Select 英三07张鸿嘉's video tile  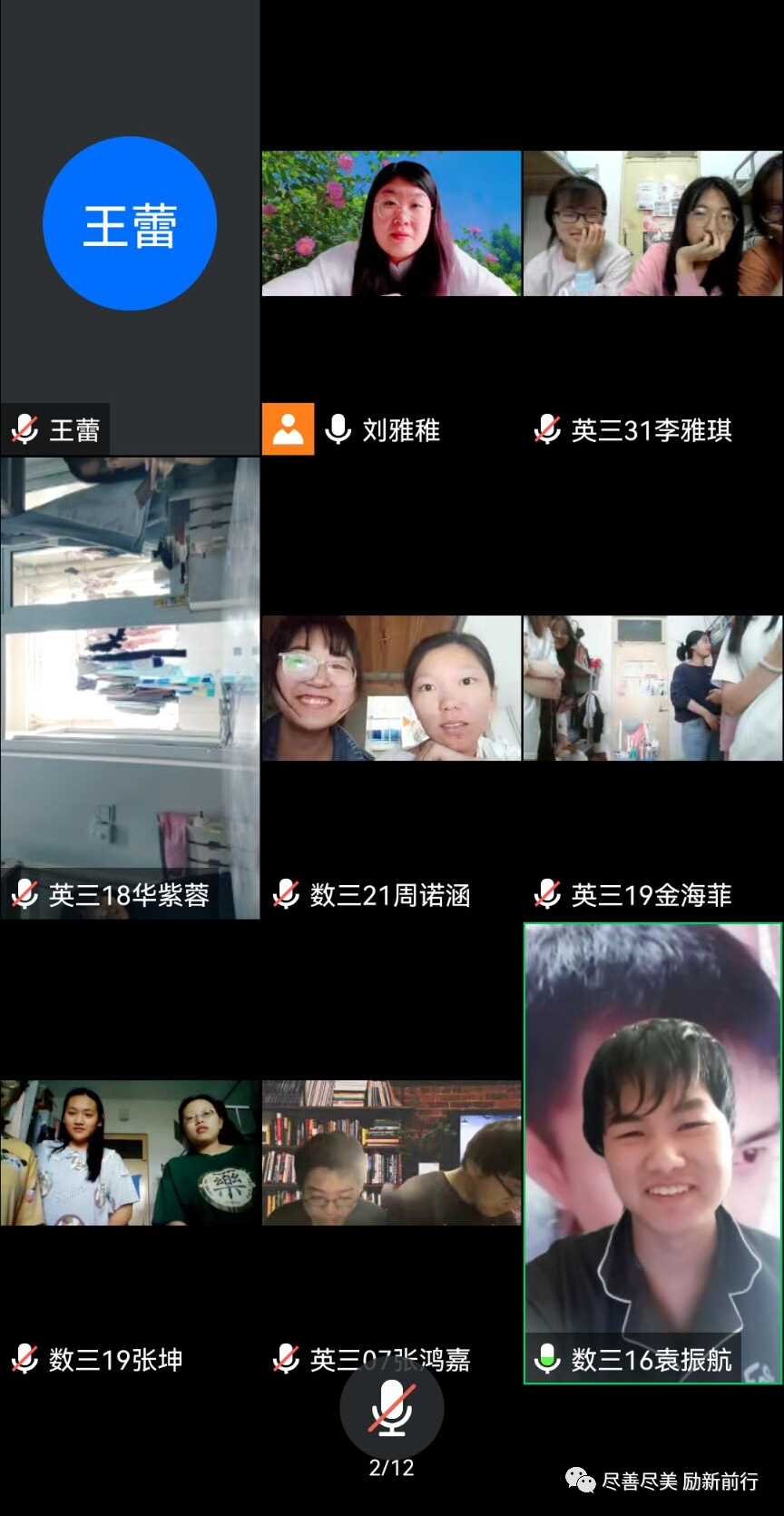tap(391, 1153)
